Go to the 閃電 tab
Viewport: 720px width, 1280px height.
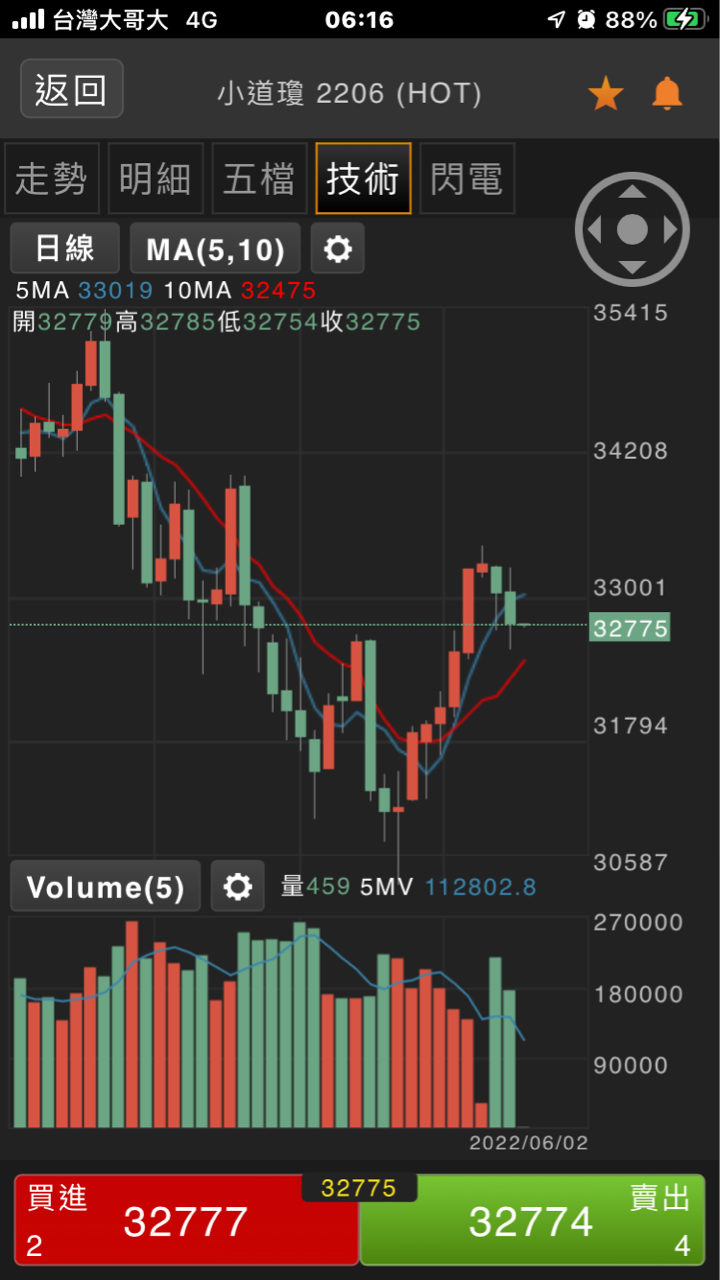point(467,179)
